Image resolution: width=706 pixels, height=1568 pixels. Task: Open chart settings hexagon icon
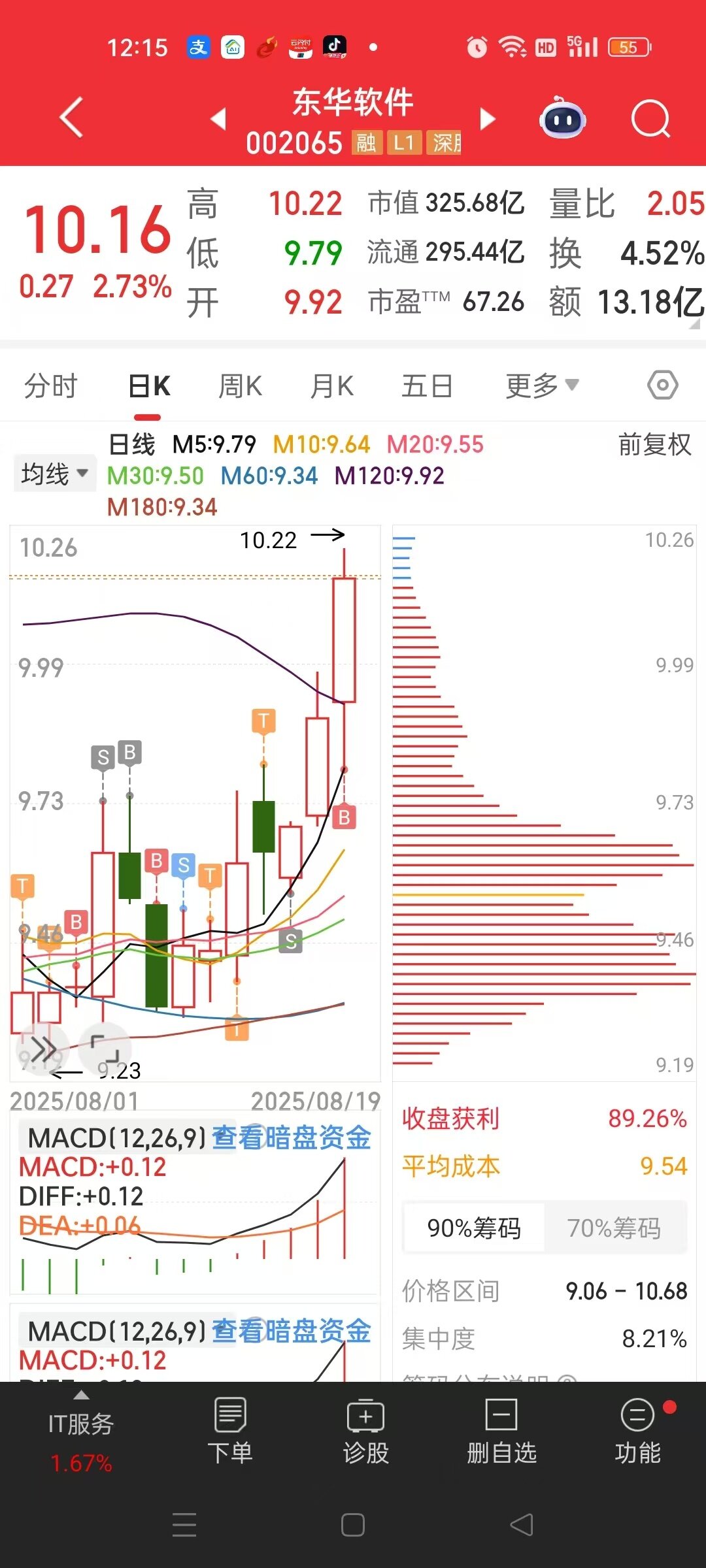coord(662,385)
